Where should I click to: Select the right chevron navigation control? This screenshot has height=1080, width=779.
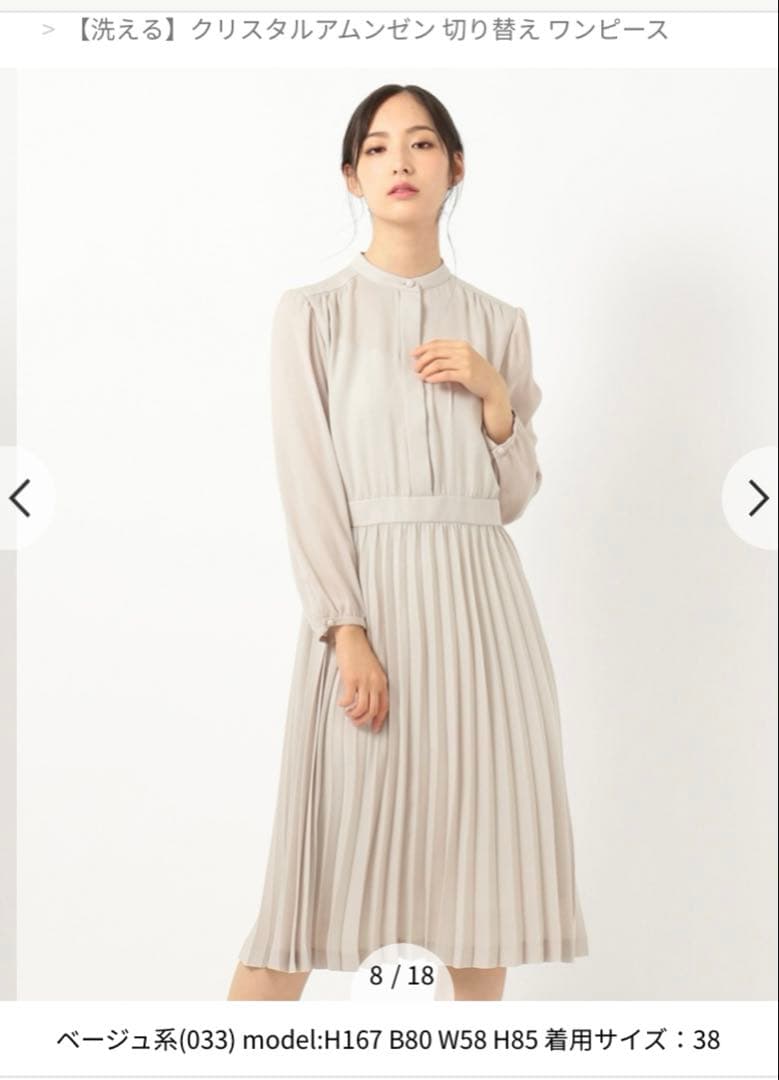point(757,497)
